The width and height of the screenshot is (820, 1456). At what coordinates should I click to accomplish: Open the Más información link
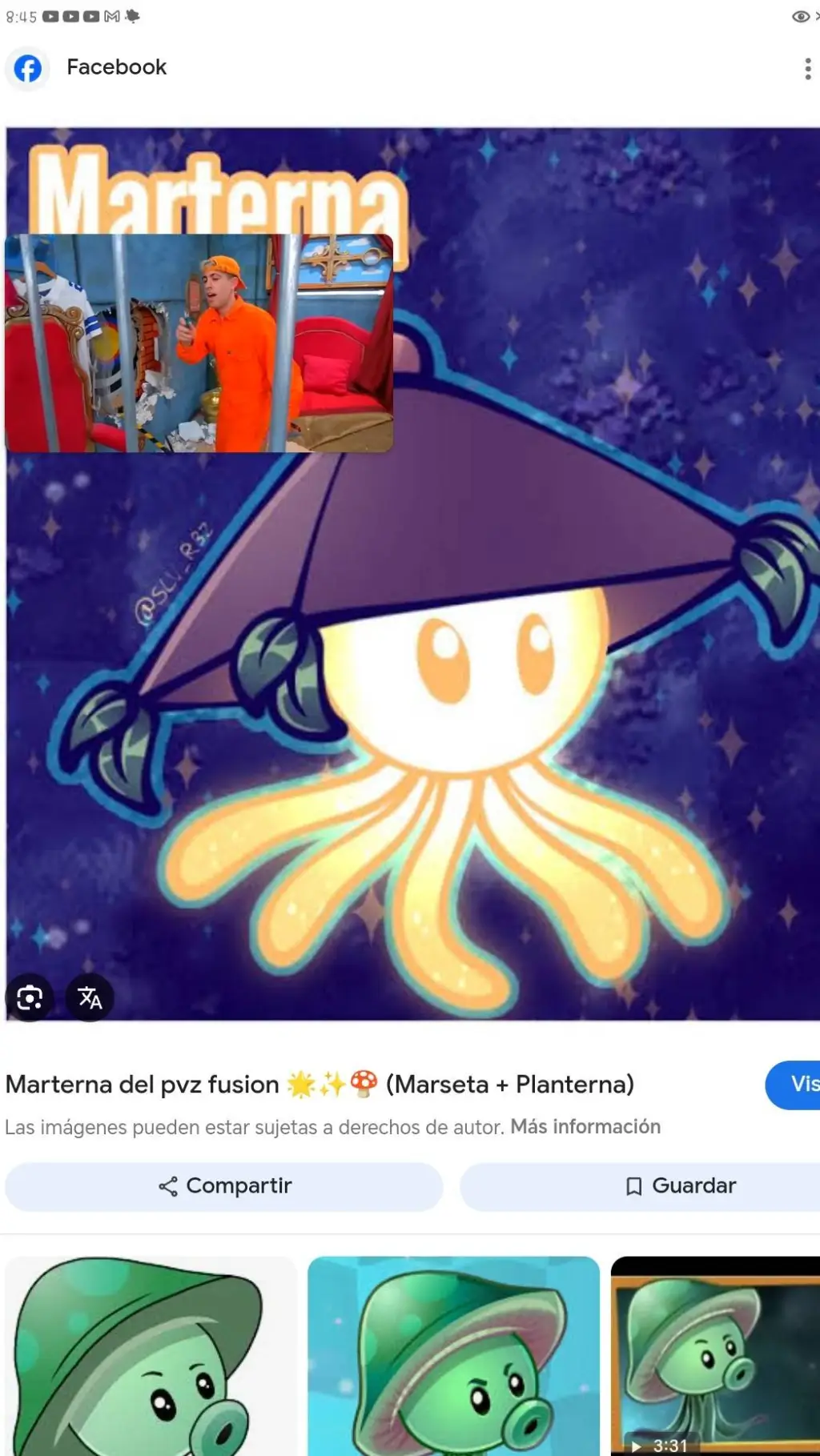pyautogui.click(x=585, y=1127)
